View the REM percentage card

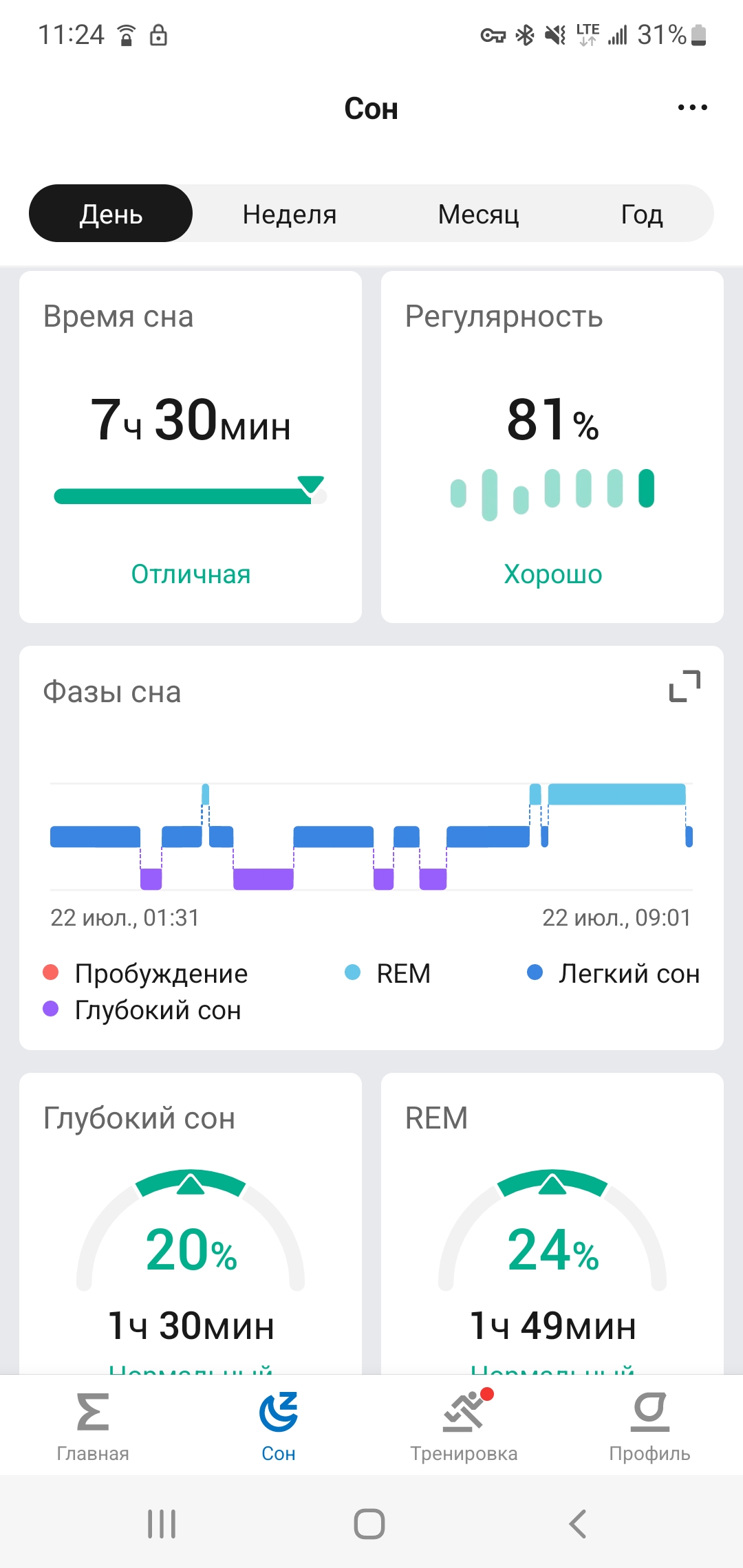click(x=552, y=1224)
